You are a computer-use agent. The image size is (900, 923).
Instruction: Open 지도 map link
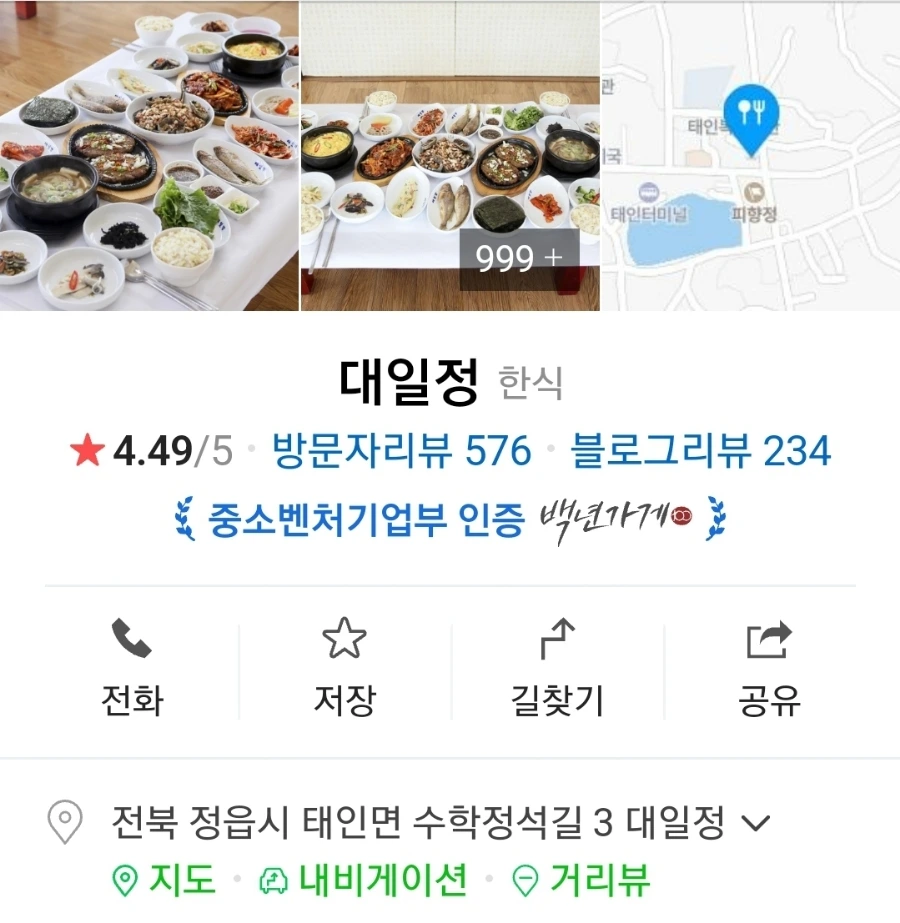pyautogui.click(x=165, y=880)
